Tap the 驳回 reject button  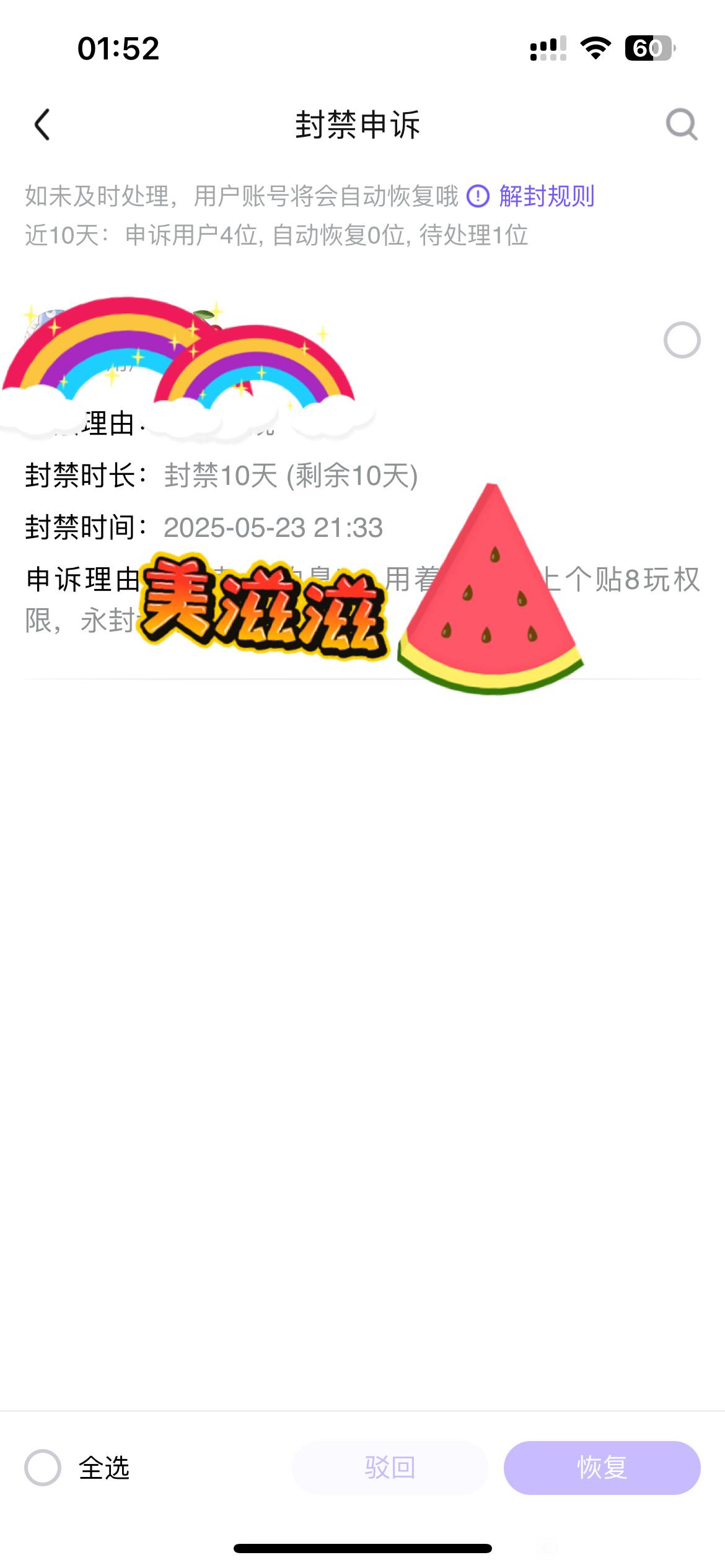[390, 1467]
